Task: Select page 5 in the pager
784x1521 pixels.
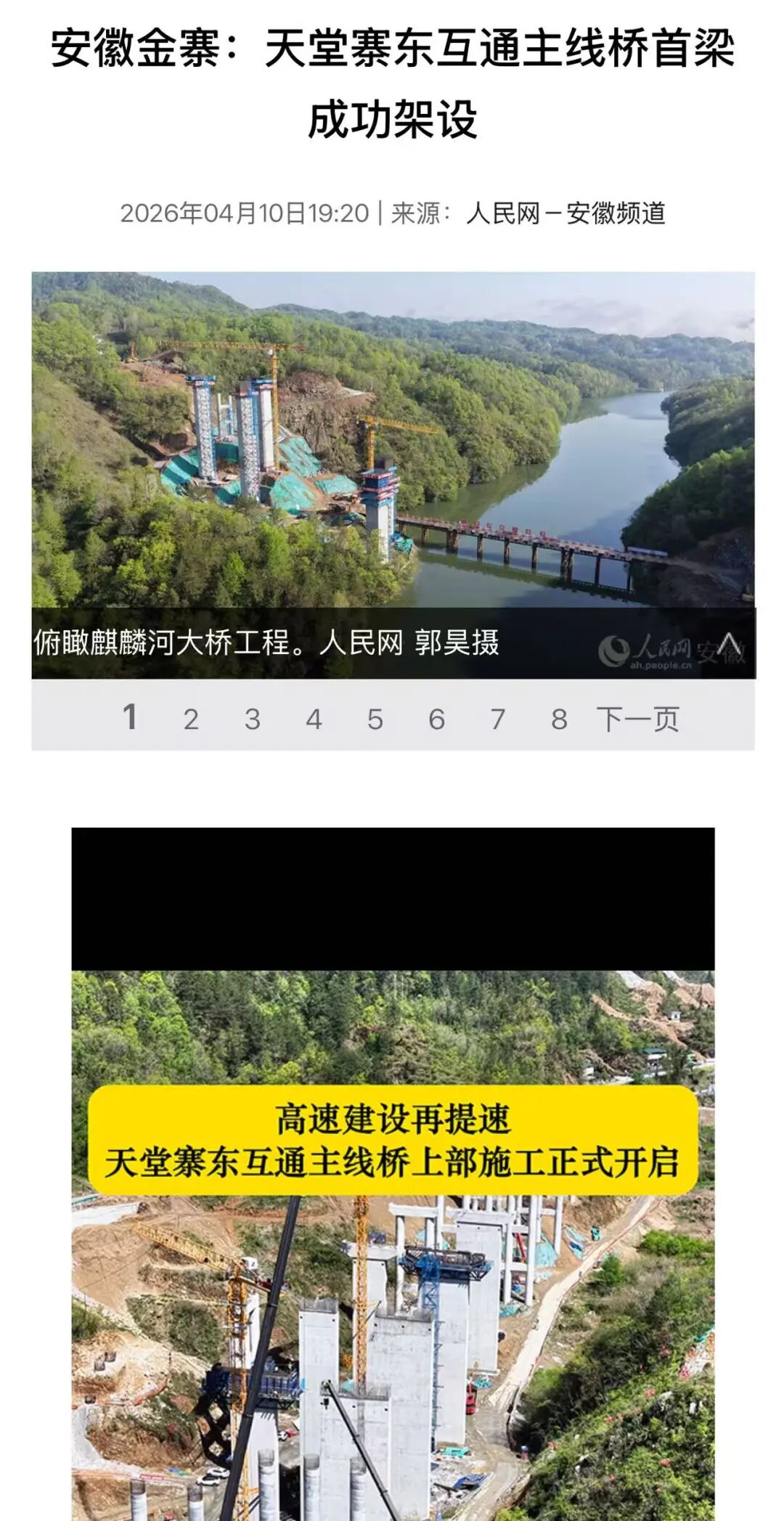Action: point(375,719)
